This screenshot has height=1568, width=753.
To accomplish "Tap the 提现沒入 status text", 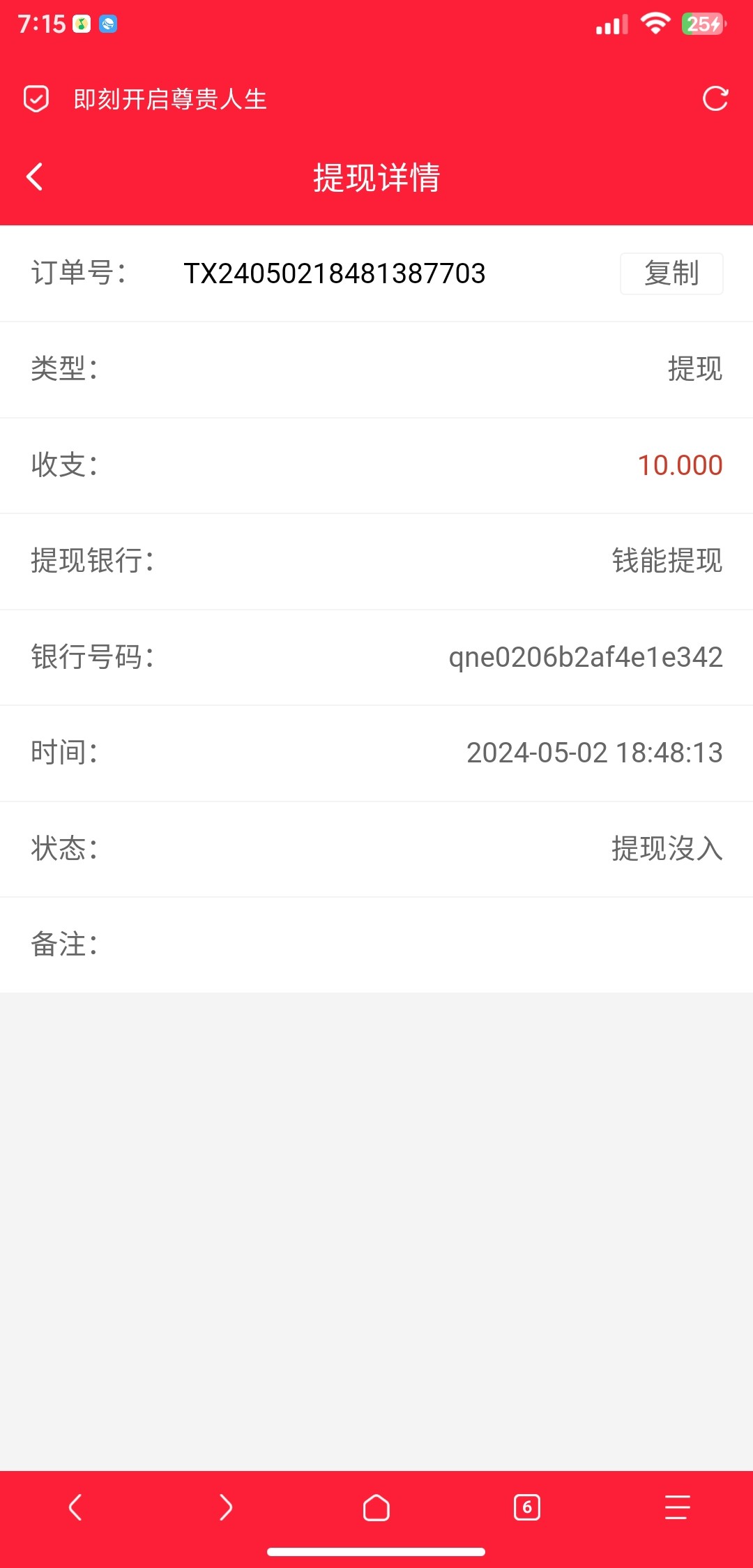I will point(667,849).
